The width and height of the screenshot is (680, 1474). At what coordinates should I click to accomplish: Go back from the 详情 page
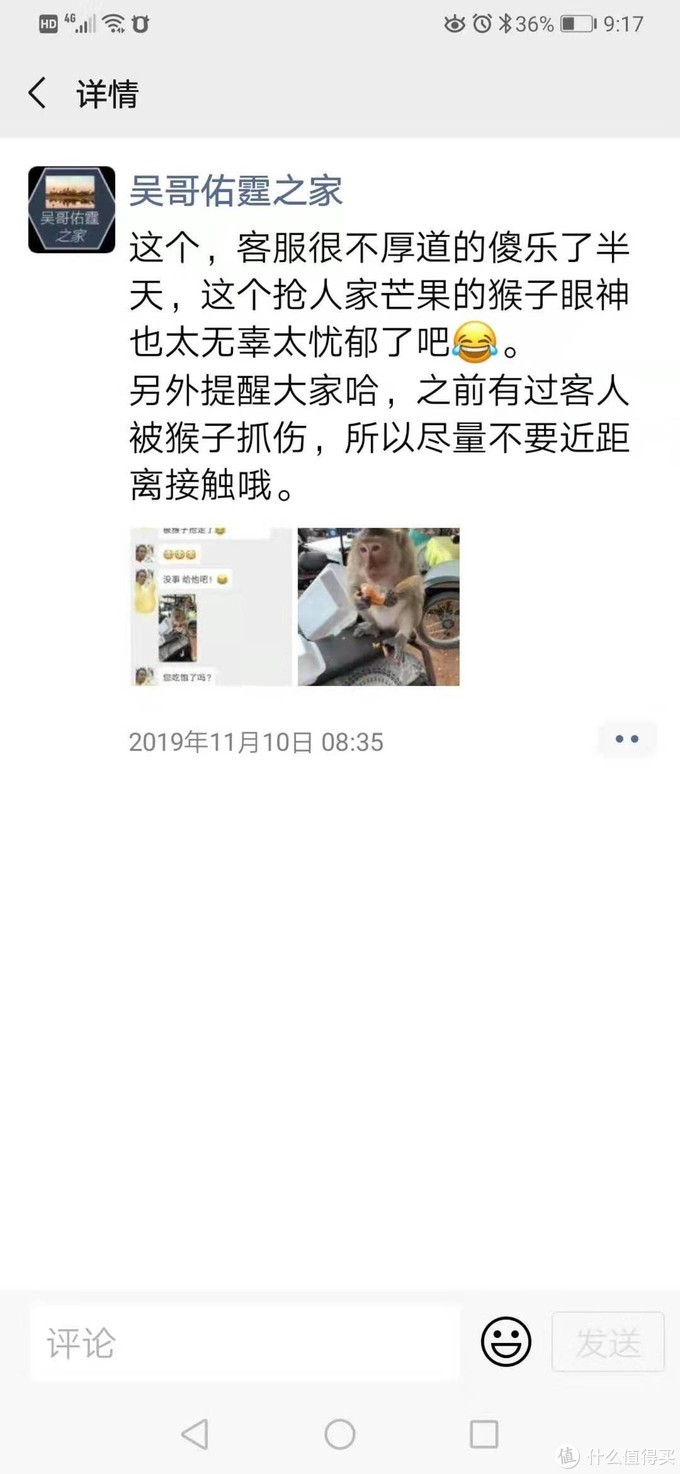pyautogui.click(x=38, y=94)
